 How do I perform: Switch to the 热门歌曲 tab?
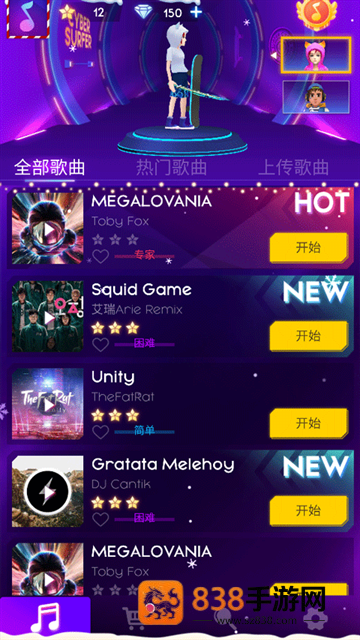171,168
